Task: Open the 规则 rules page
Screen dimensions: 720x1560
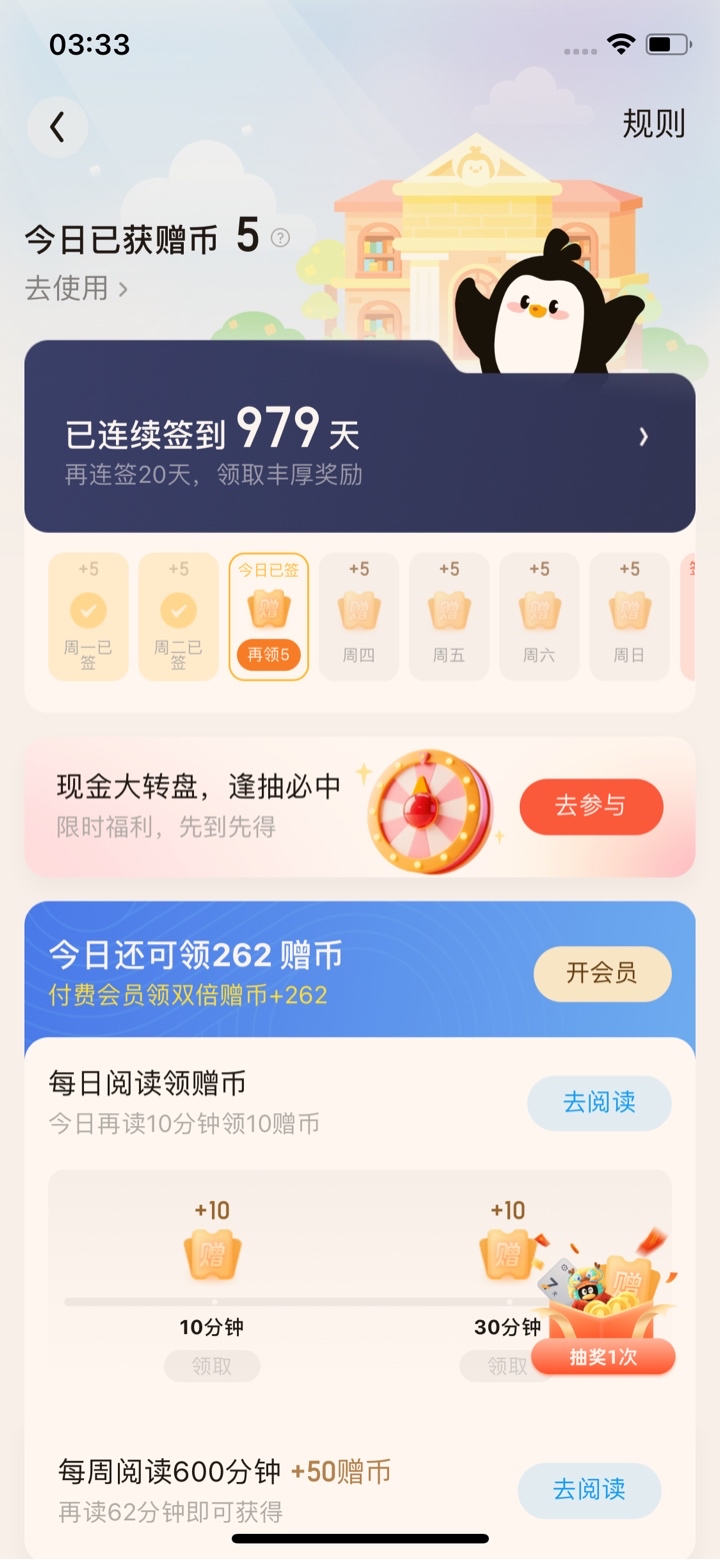Action: 653,124
